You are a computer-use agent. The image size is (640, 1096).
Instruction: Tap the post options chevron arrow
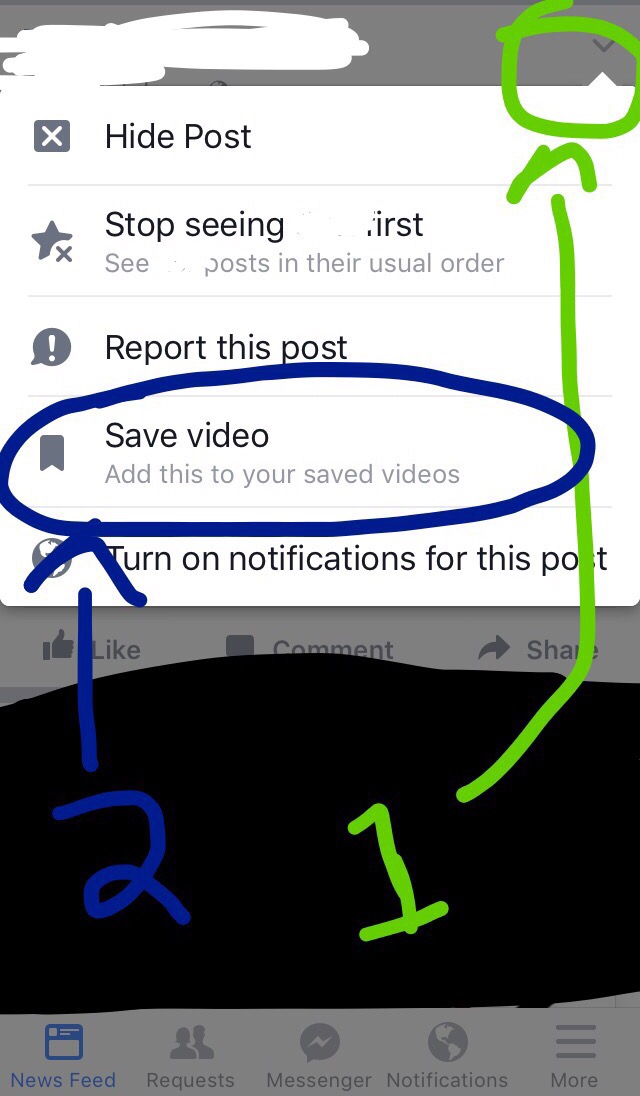(x=602, y=46)
